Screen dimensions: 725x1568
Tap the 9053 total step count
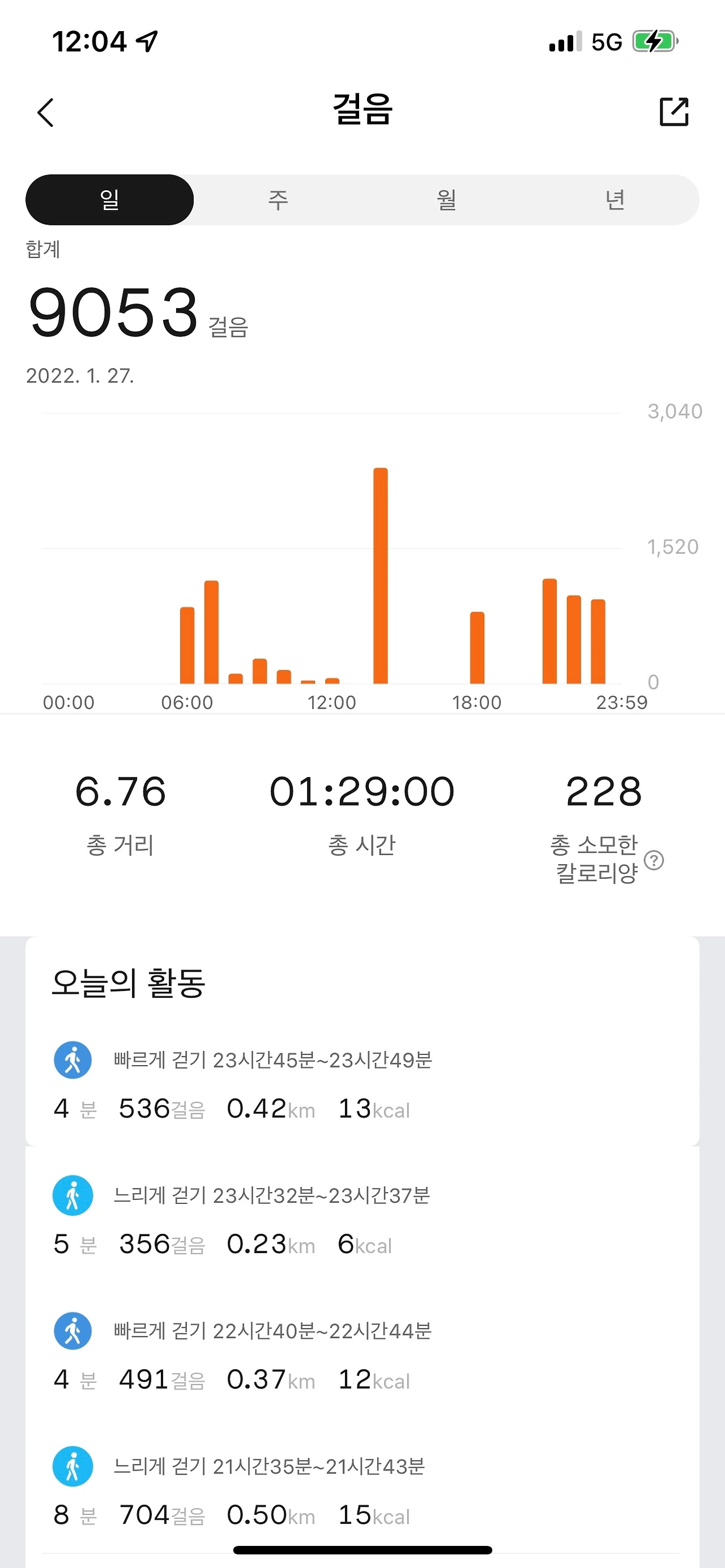[113, 312]
